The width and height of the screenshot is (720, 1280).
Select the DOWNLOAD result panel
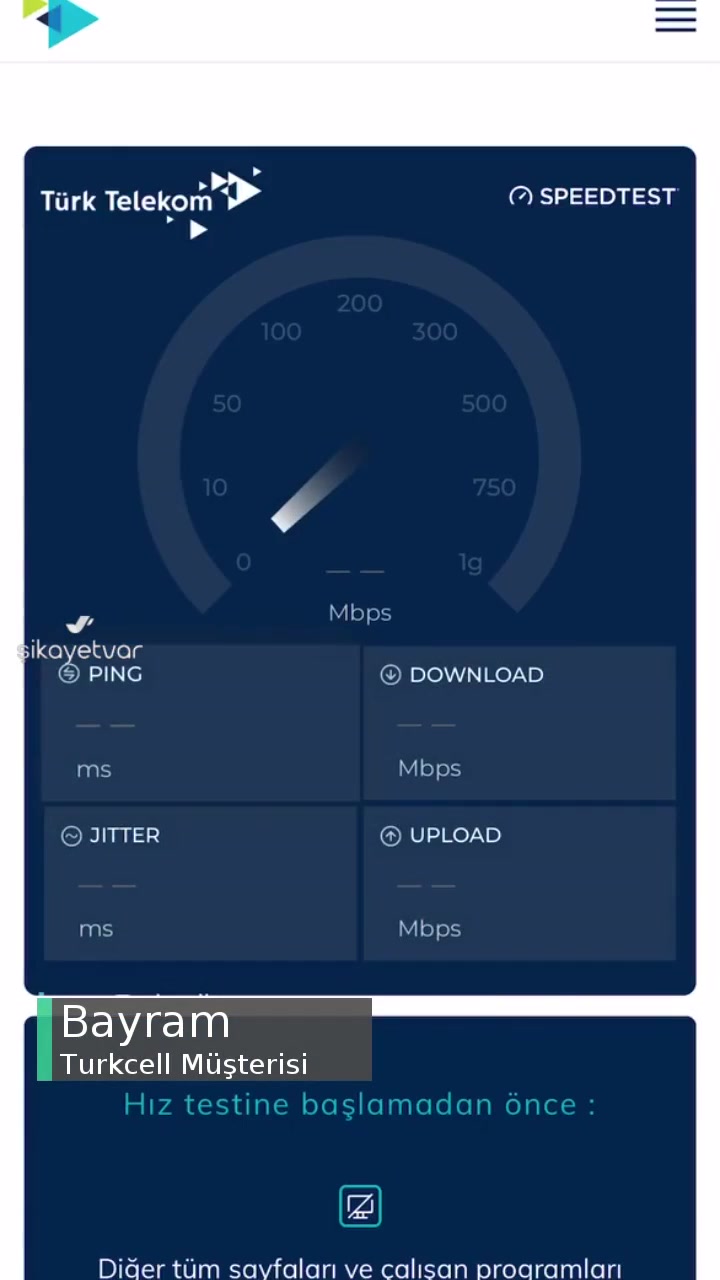(x=520, y=723)
